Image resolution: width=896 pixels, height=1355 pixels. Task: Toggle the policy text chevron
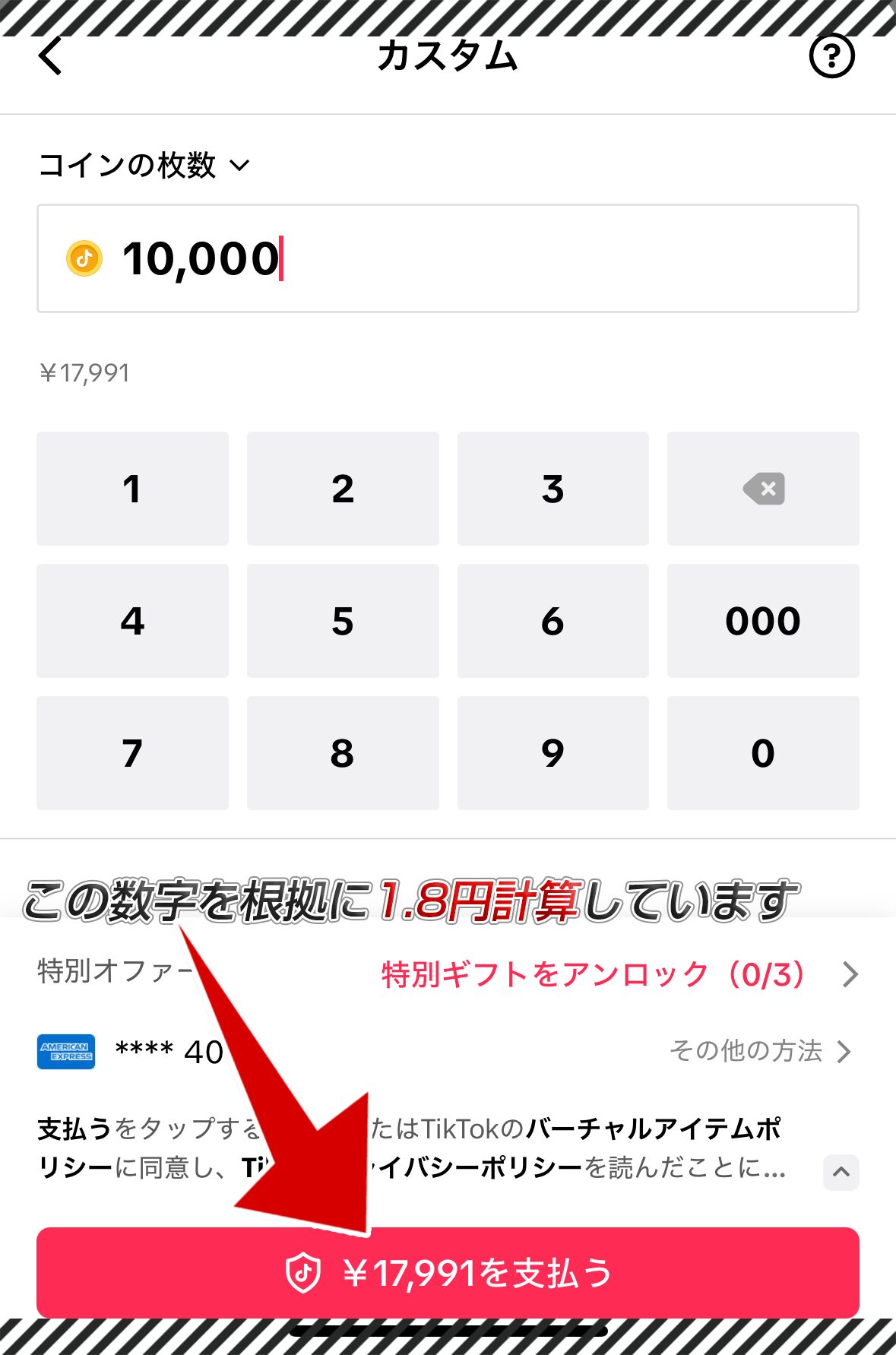pyautogui.click(x=841, y=1172)
